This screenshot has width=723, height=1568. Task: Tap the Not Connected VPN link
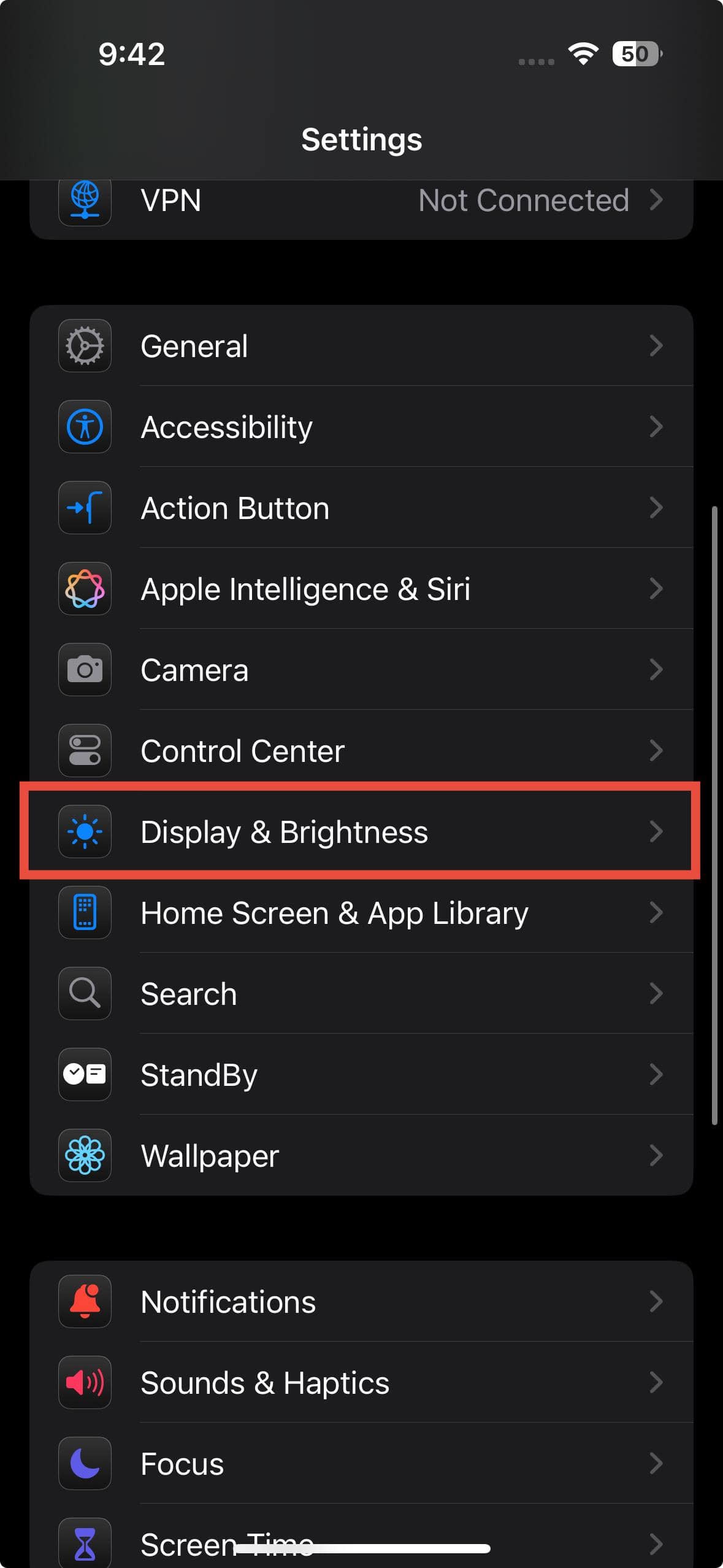tap(524, 201)
